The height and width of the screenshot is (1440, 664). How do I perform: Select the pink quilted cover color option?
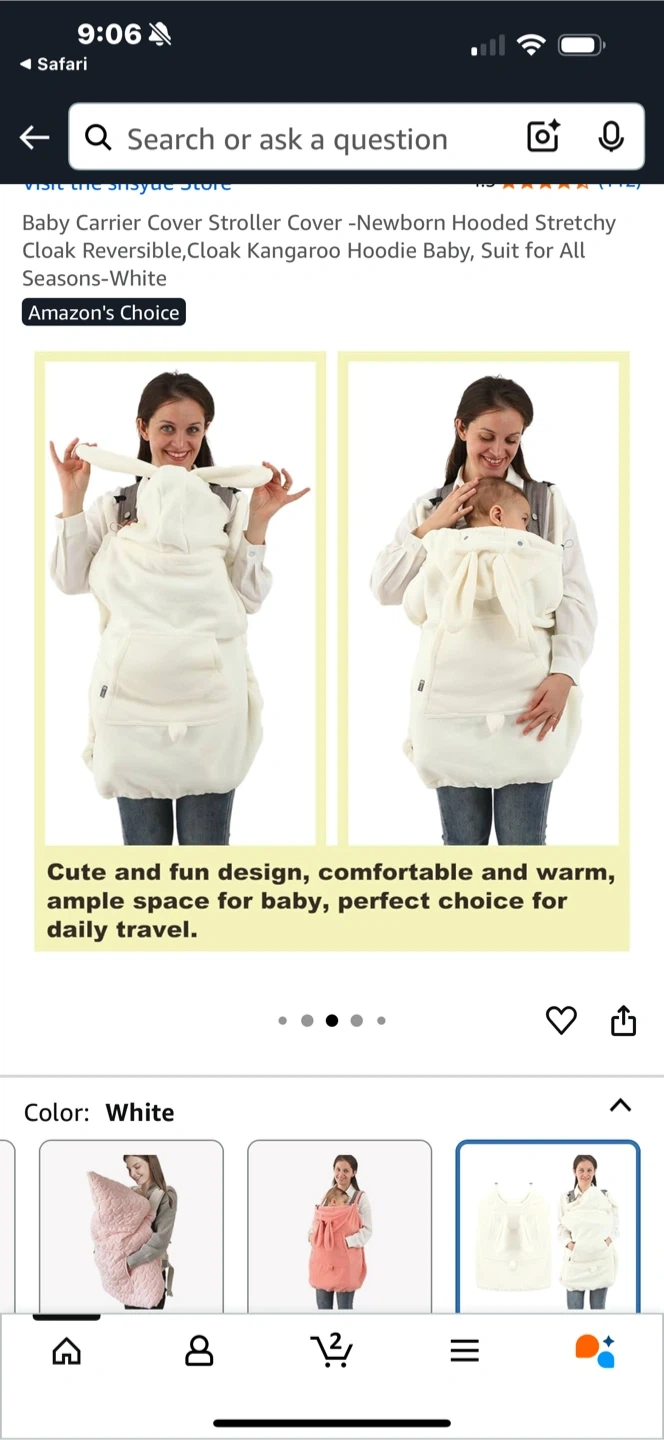tap(131, 1226)
